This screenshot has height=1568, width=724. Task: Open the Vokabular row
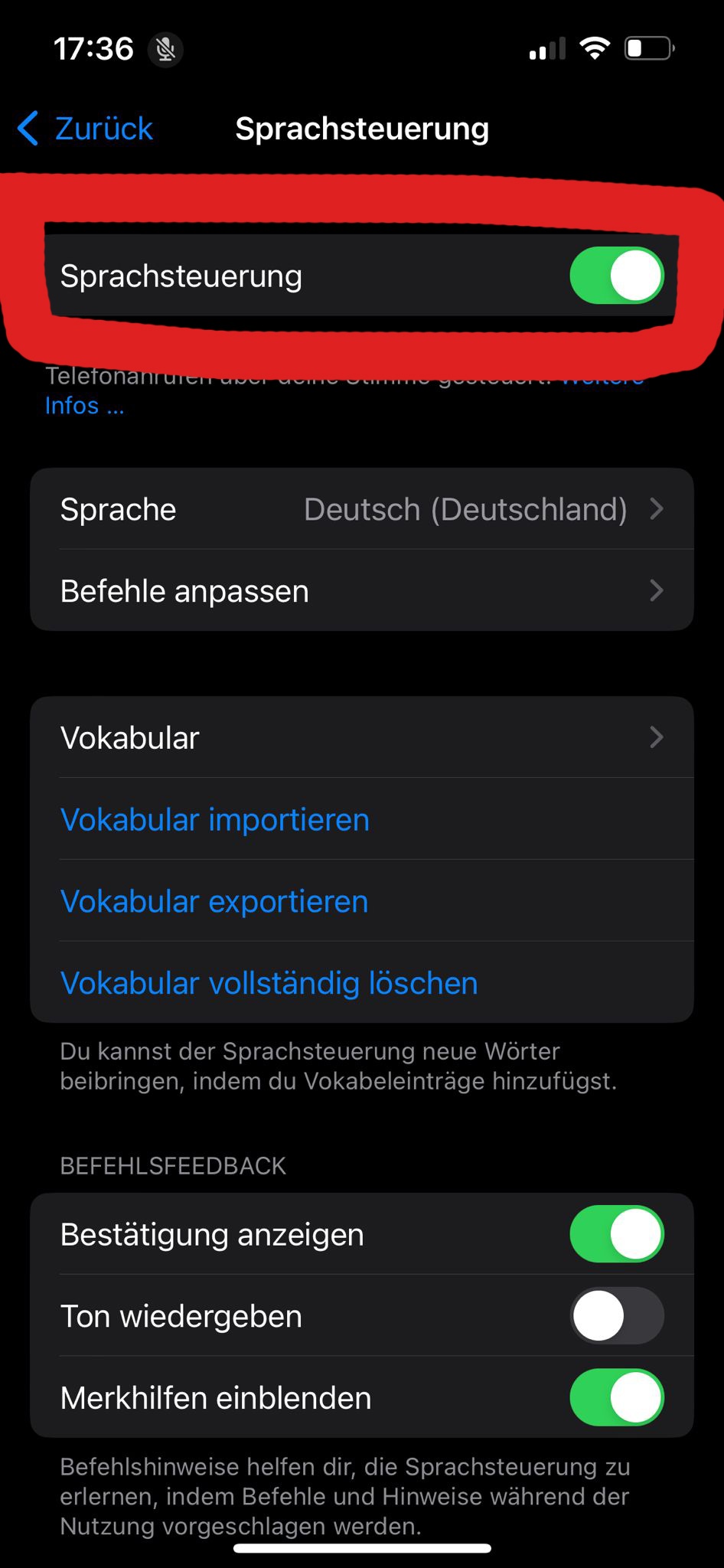361,738
